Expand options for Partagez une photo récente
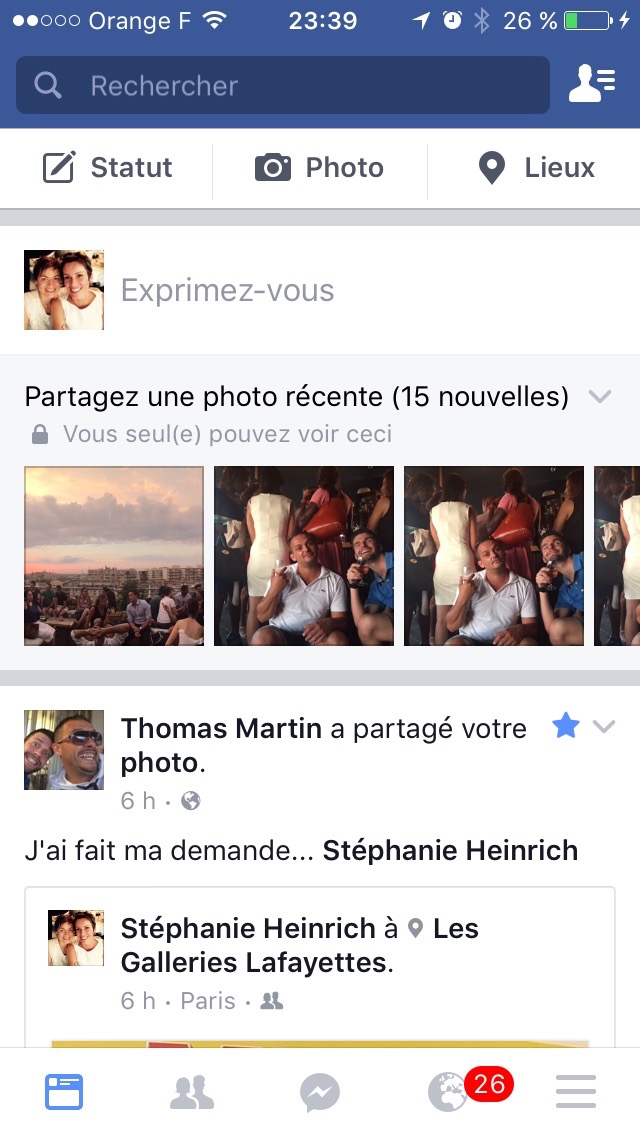Image resolution: width=640 pixels, height=1136 pixels. [600, 397]
